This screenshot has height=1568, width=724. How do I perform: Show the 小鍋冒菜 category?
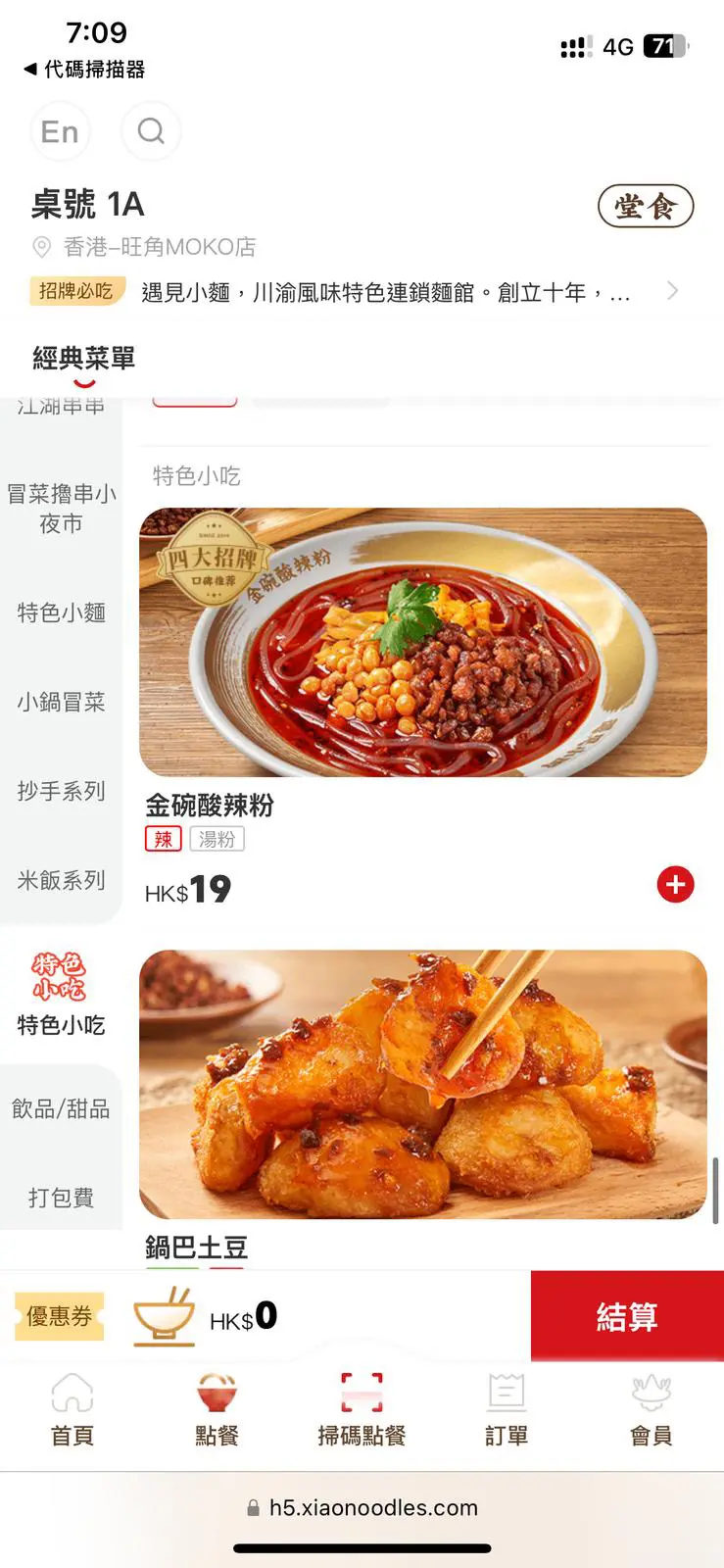pos(61,702)
